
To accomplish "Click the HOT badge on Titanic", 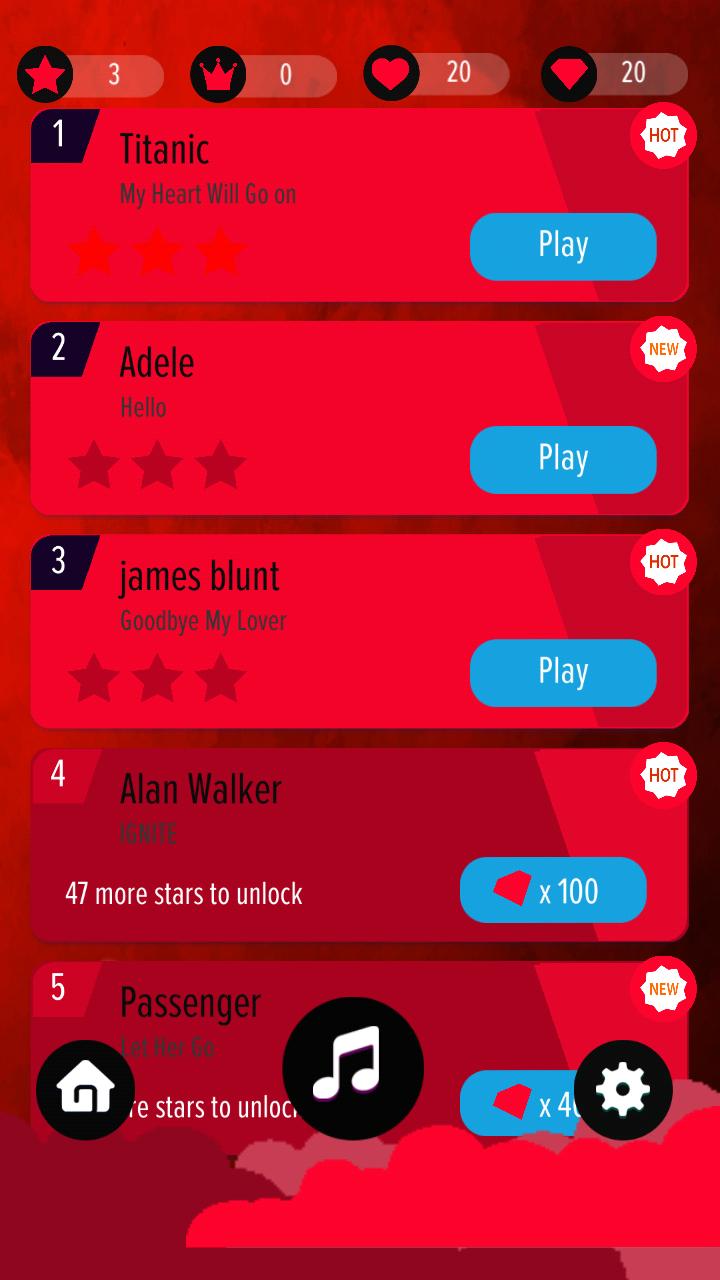I will pos(663,135).
